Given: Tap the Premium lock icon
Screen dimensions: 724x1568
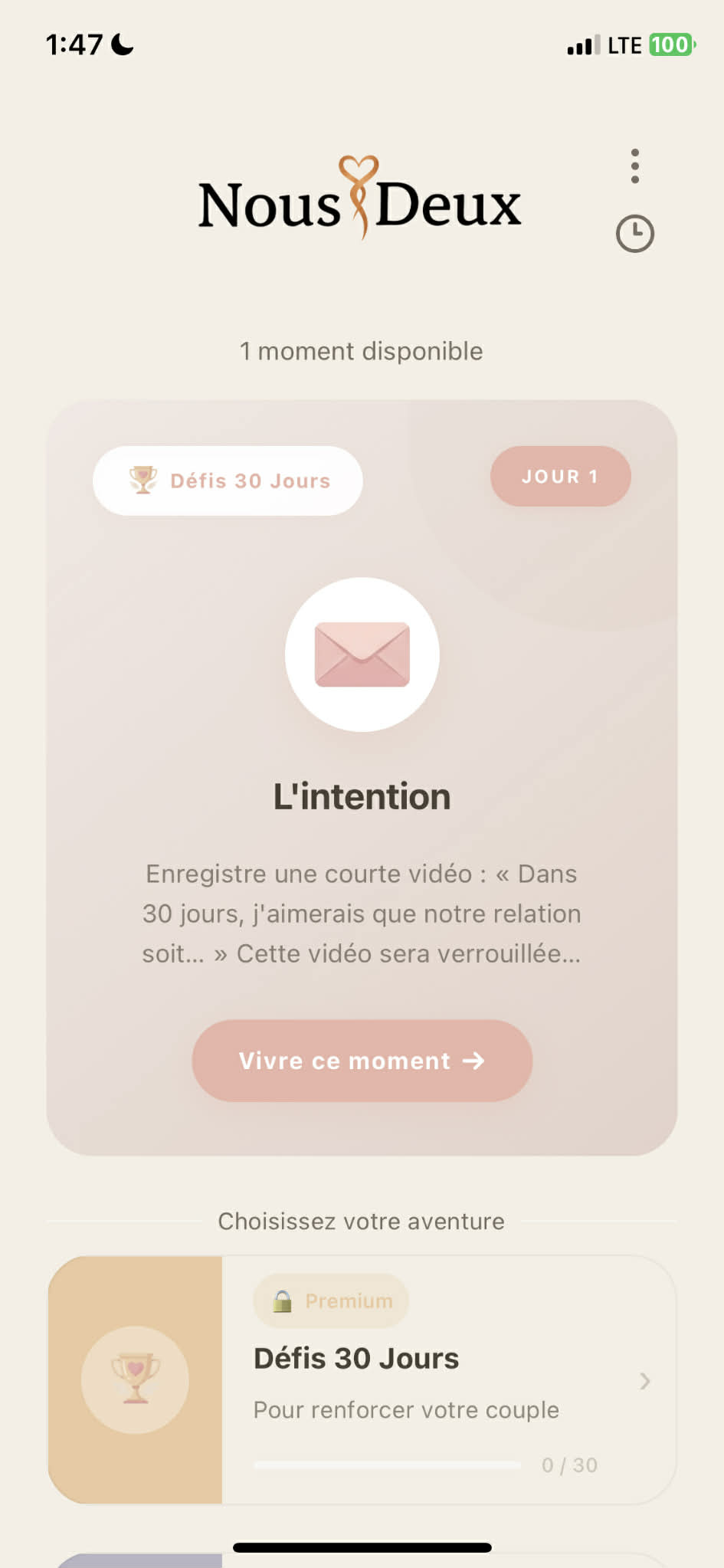Looking at the screenshot, I should 282,1301.
